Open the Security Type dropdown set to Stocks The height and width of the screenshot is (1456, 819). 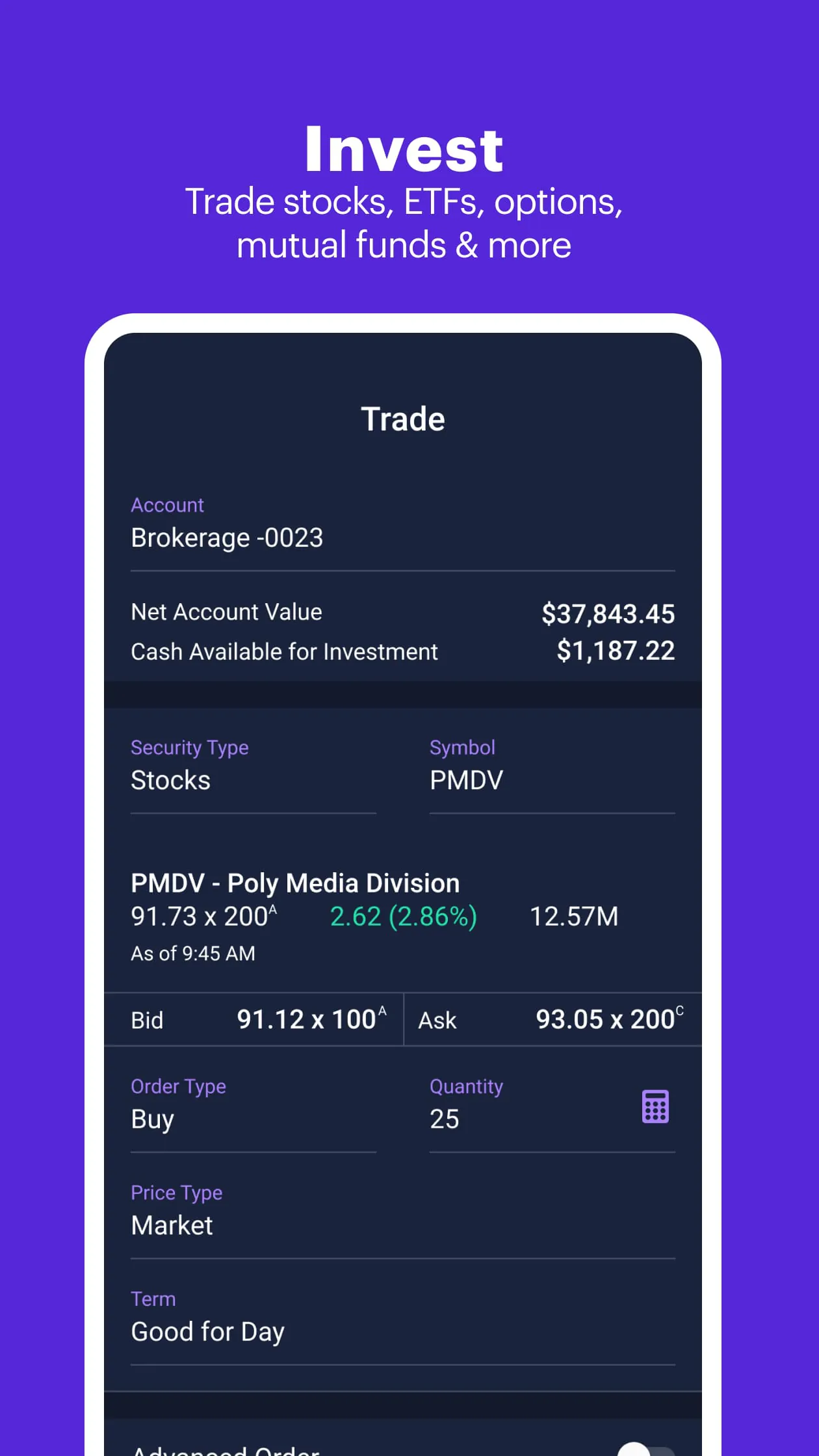pyautogui.click(x=170, y=780)
